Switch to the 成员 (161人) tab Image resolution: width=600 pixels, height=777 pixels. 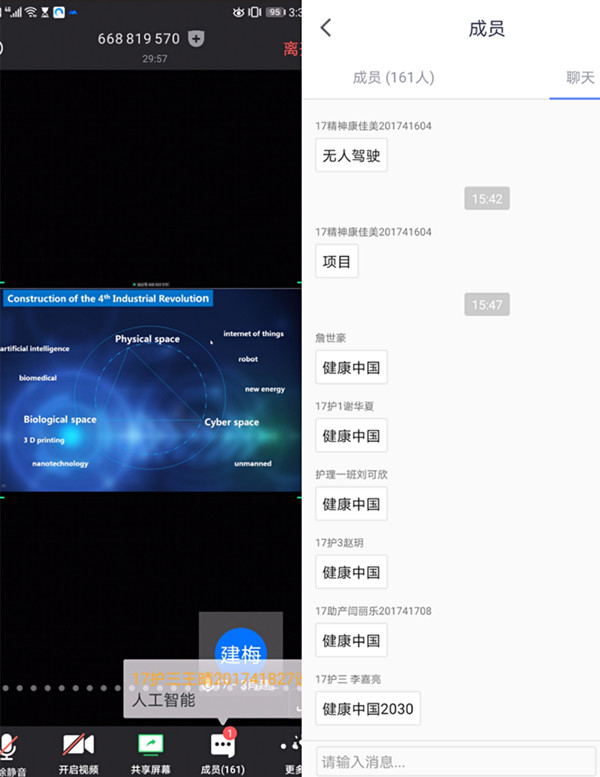click(393, 77)
